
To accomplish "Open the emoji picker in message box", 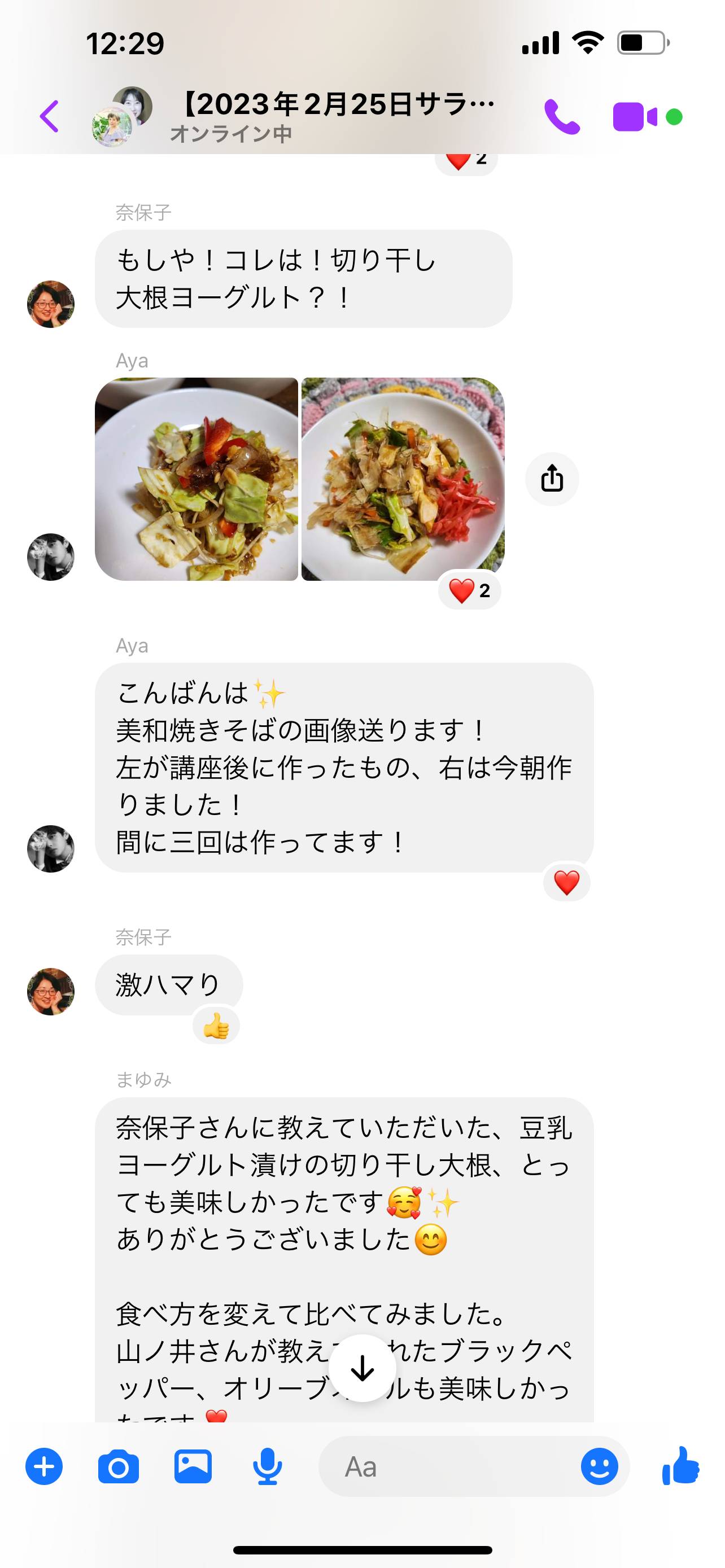I will tap(599, 1467).
